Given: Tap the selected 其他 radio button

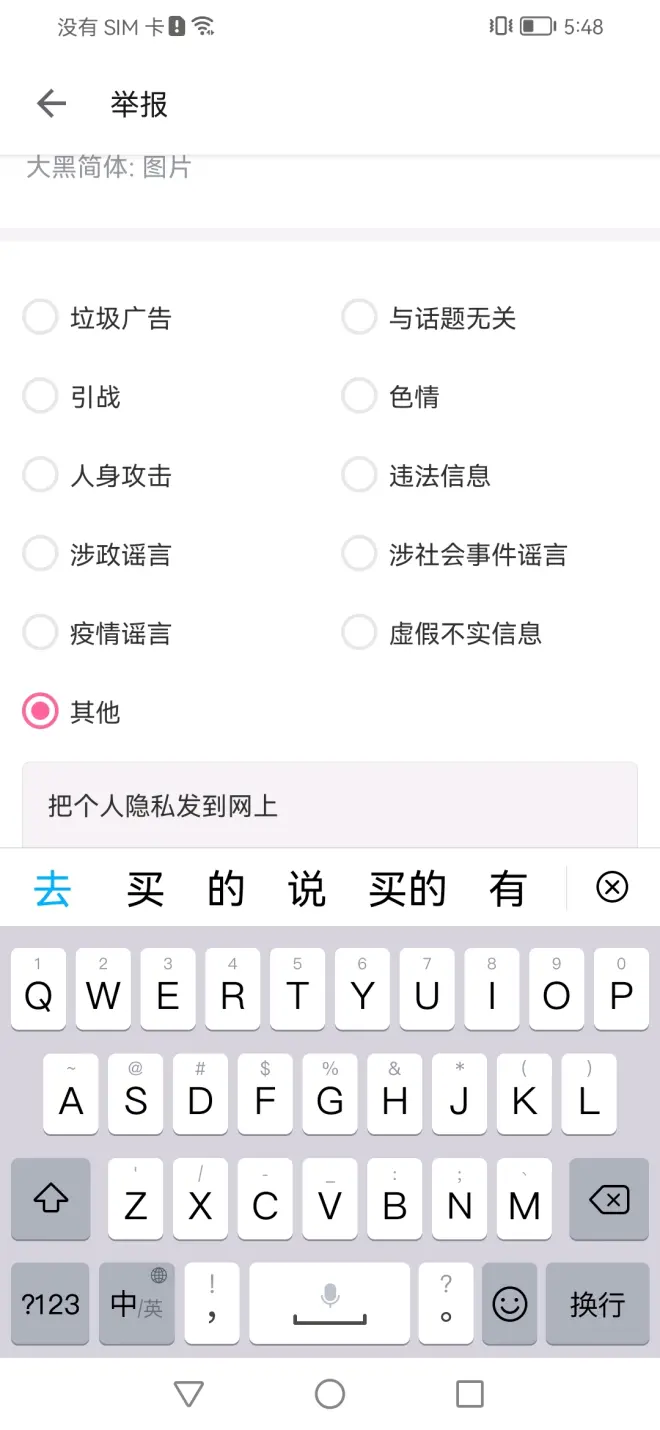Looking at the screenshot, I should [x=40, y=712].
